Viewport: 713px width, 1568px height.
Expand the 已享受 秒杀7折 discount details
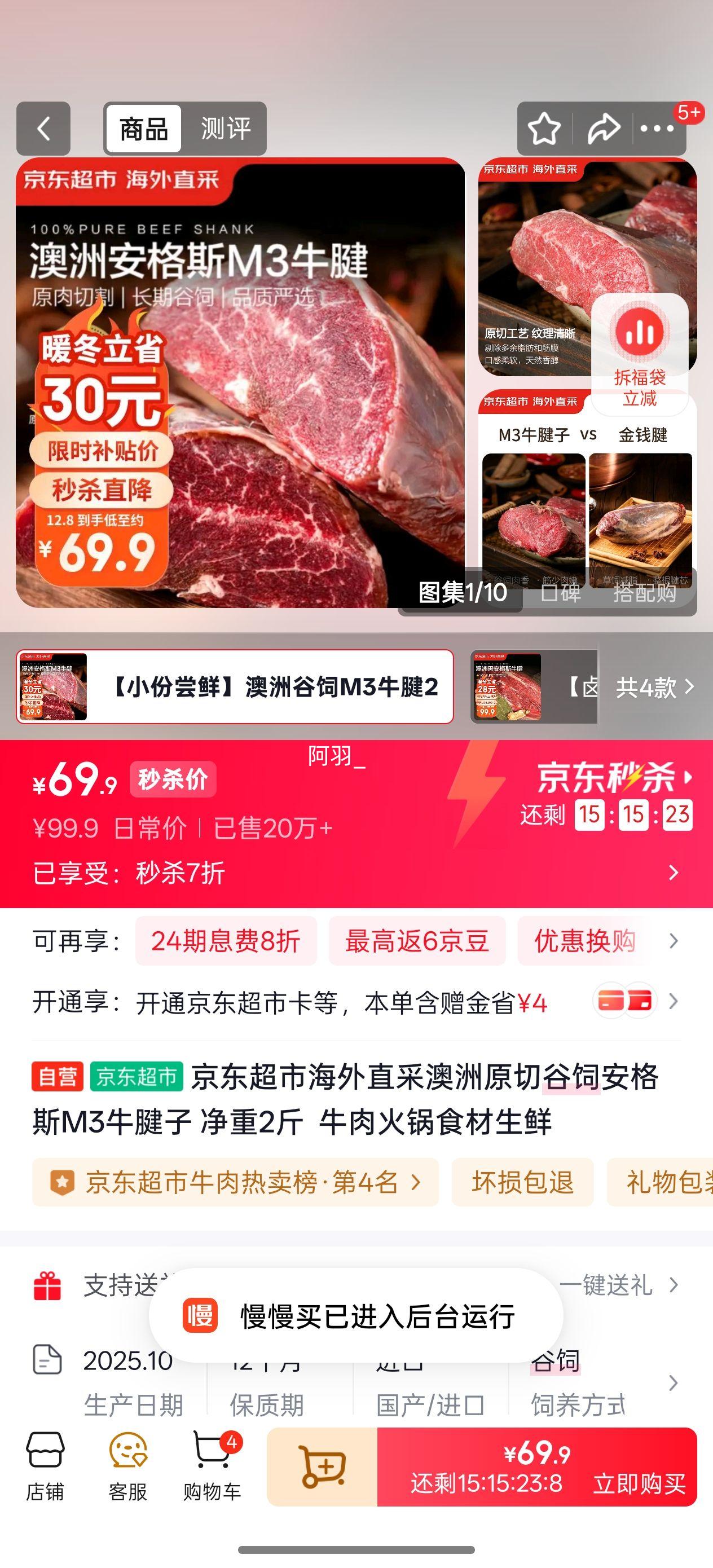pos(673,872)
